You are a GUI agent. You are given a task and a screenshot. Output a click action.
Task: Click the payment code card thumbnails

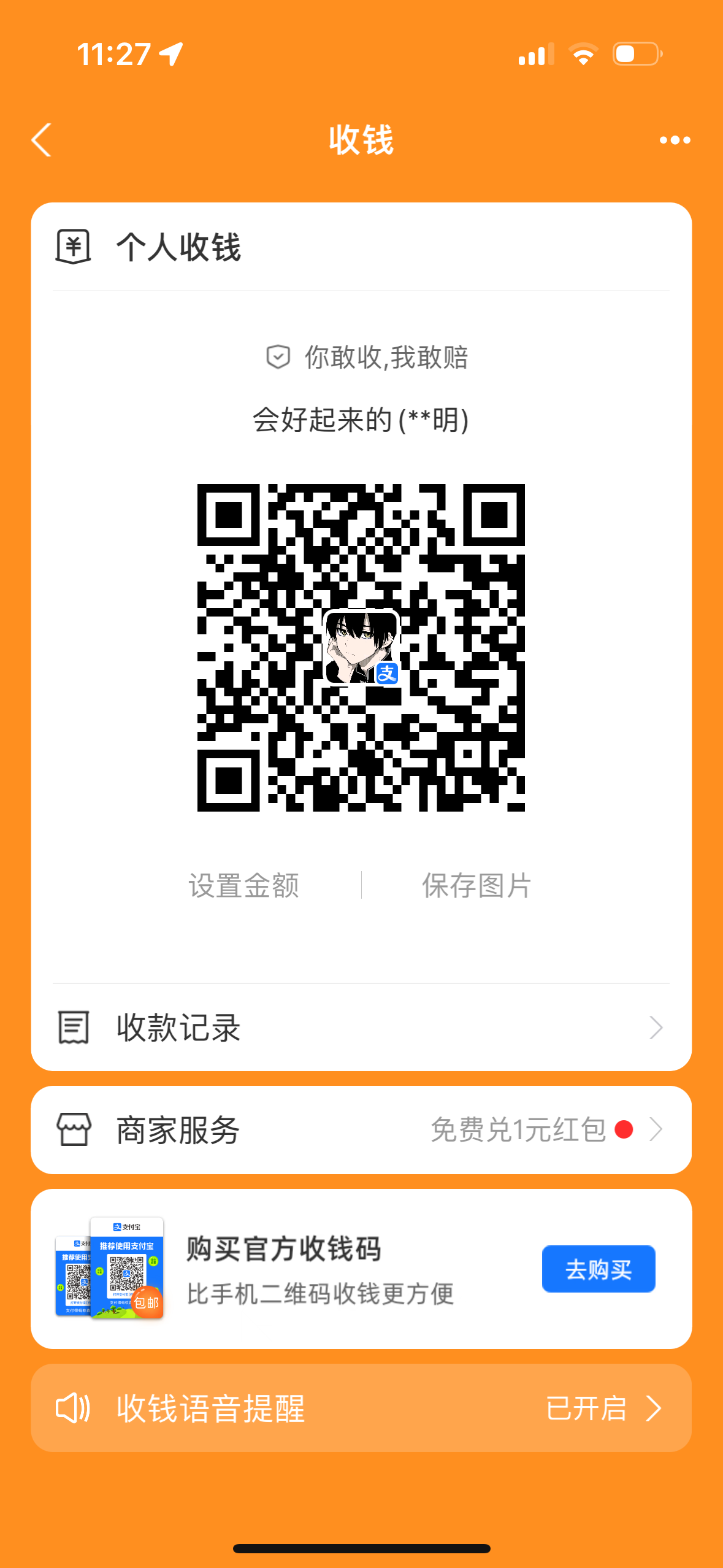(110, 1269)
